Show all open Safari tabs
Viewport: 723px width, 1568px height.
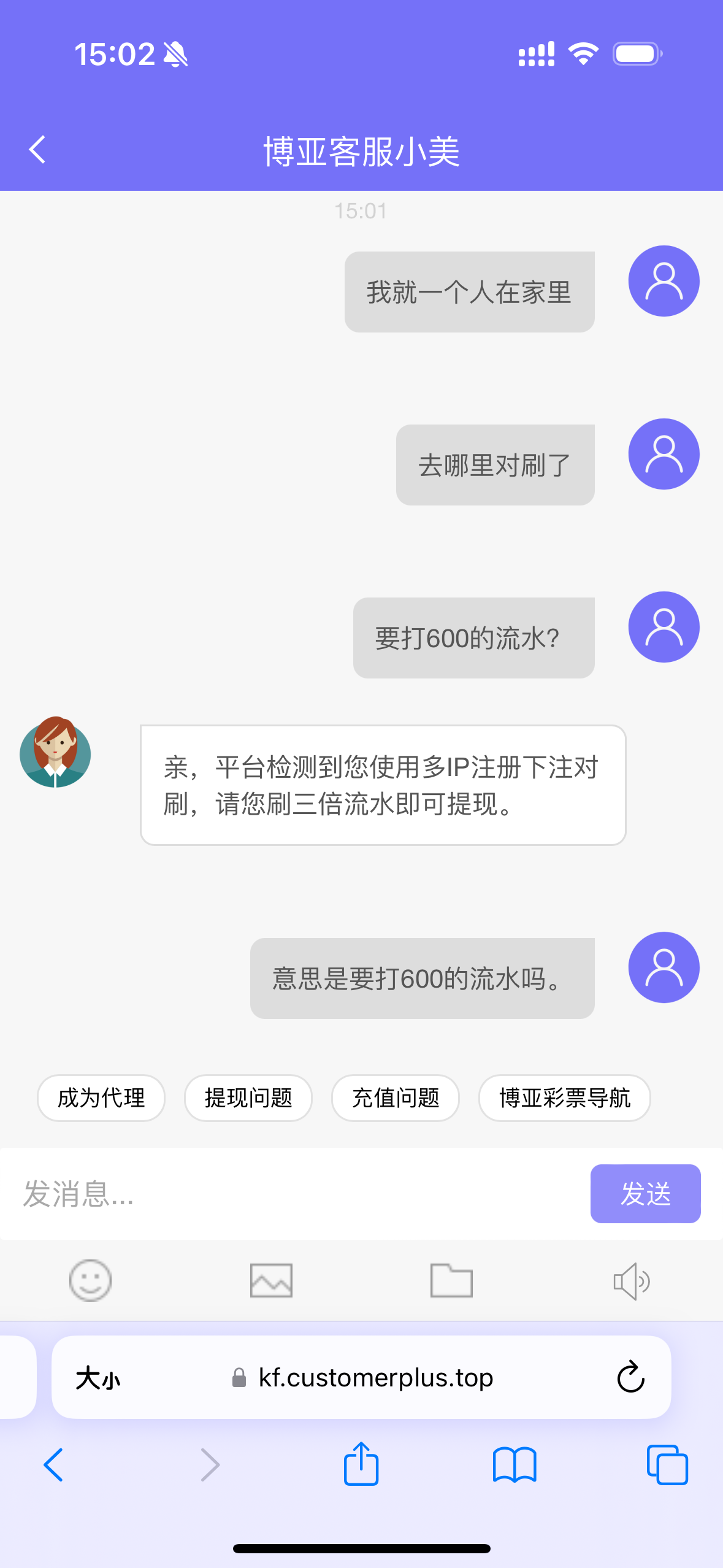pyautogui.click(x=667, y=1465)
